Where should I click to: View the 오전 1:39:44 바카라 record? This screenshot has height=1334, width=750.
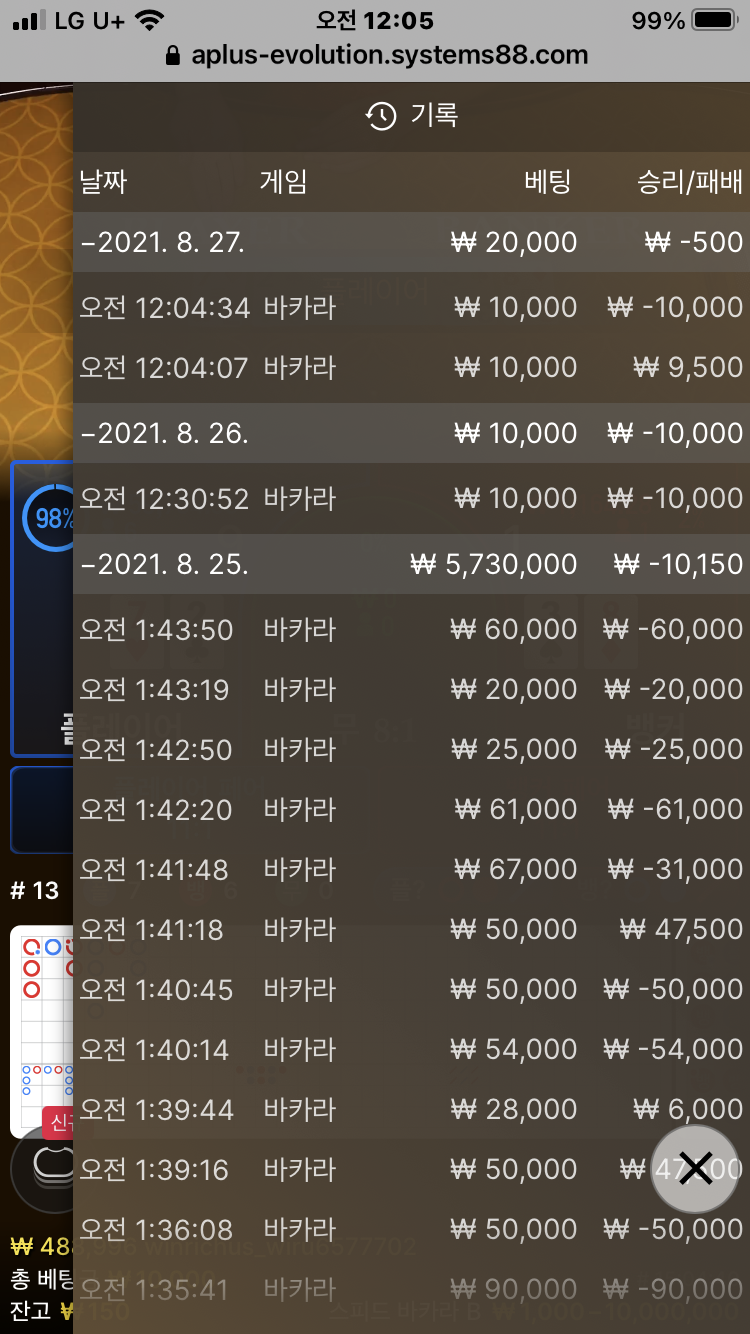411,1109
